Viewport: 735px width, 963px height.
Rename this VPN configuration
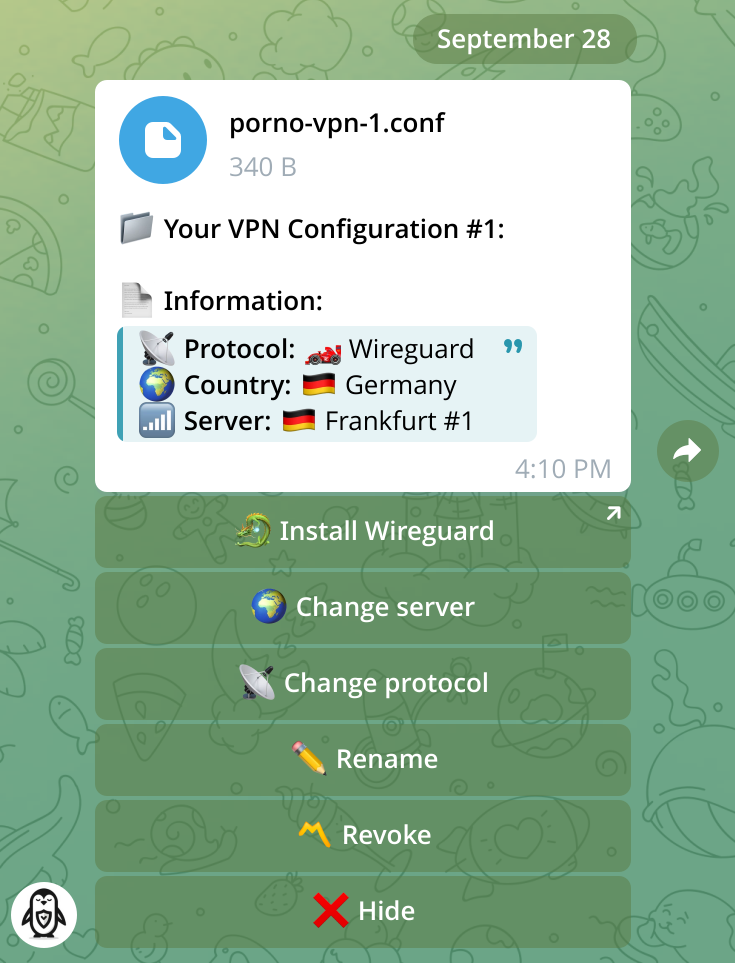363,759
